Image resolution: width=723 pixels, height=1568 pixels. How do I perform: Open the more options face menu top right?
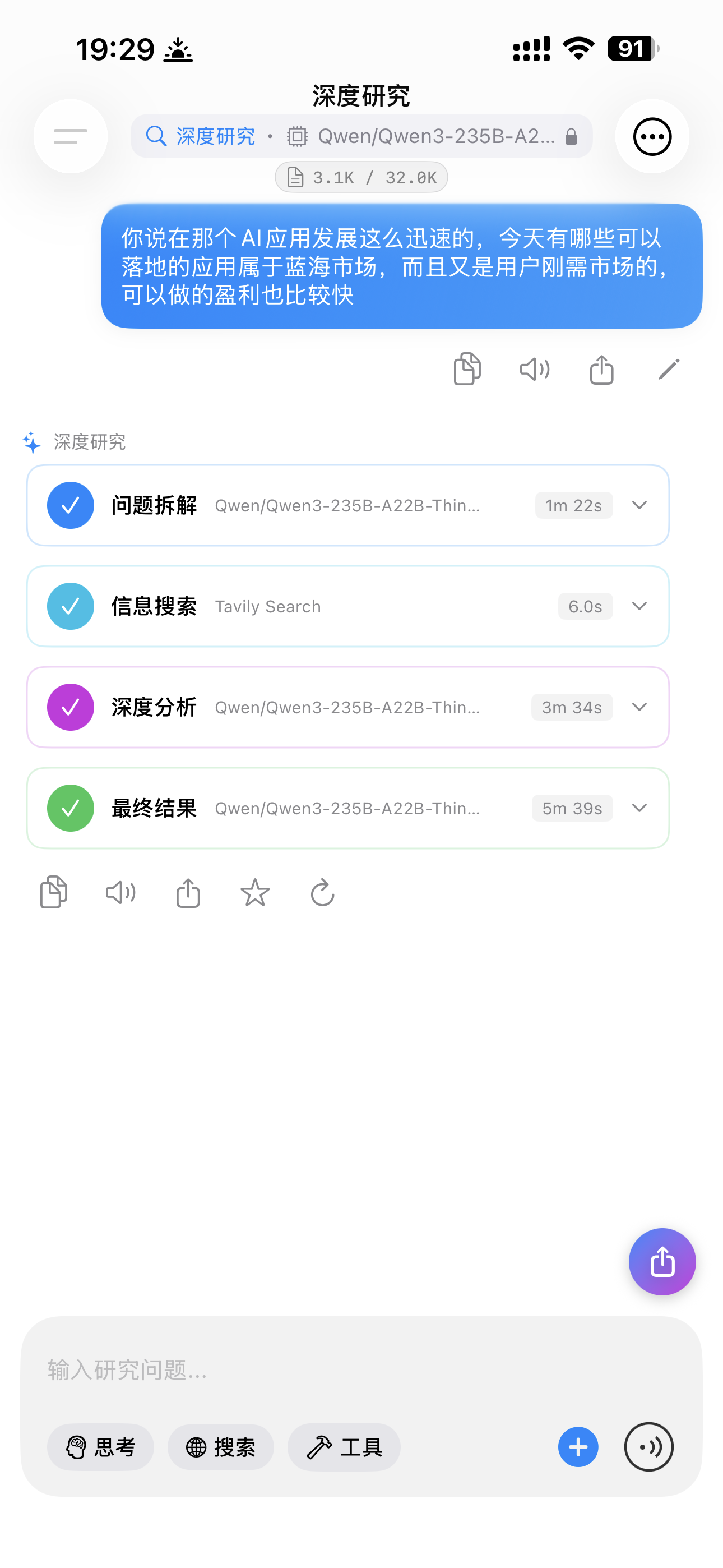(x=652, y=136)
